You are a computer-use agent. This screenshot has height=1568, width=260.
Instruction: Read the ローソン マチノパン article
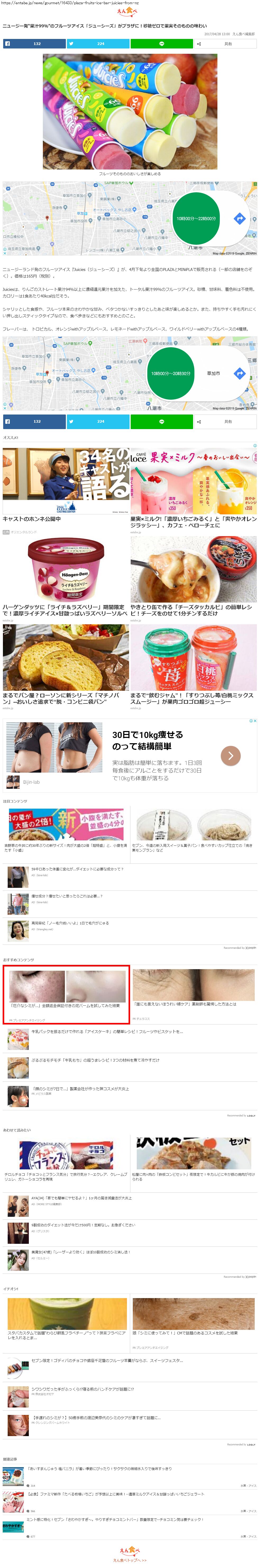click(65, 657)
